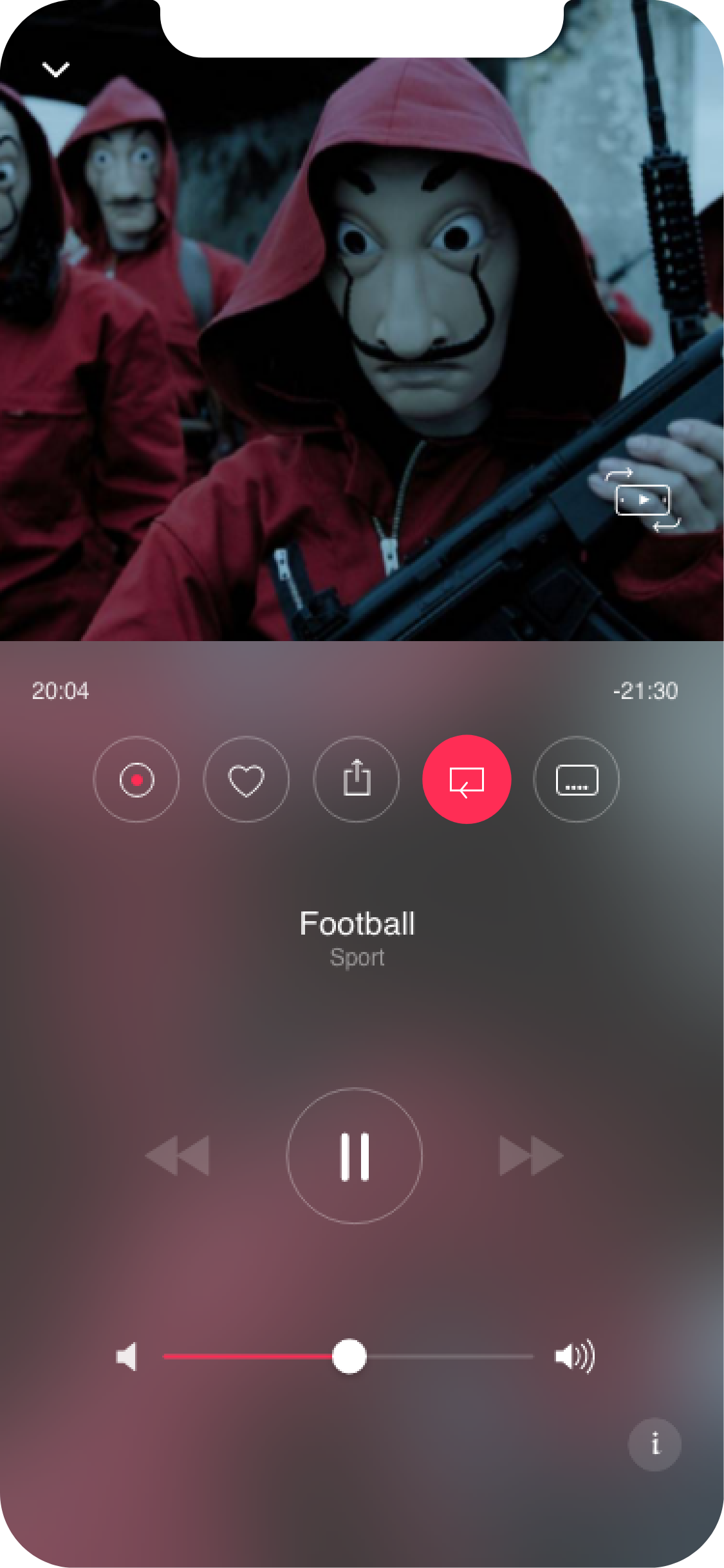
Task: Open subtitles options
Action: (577, 779)
